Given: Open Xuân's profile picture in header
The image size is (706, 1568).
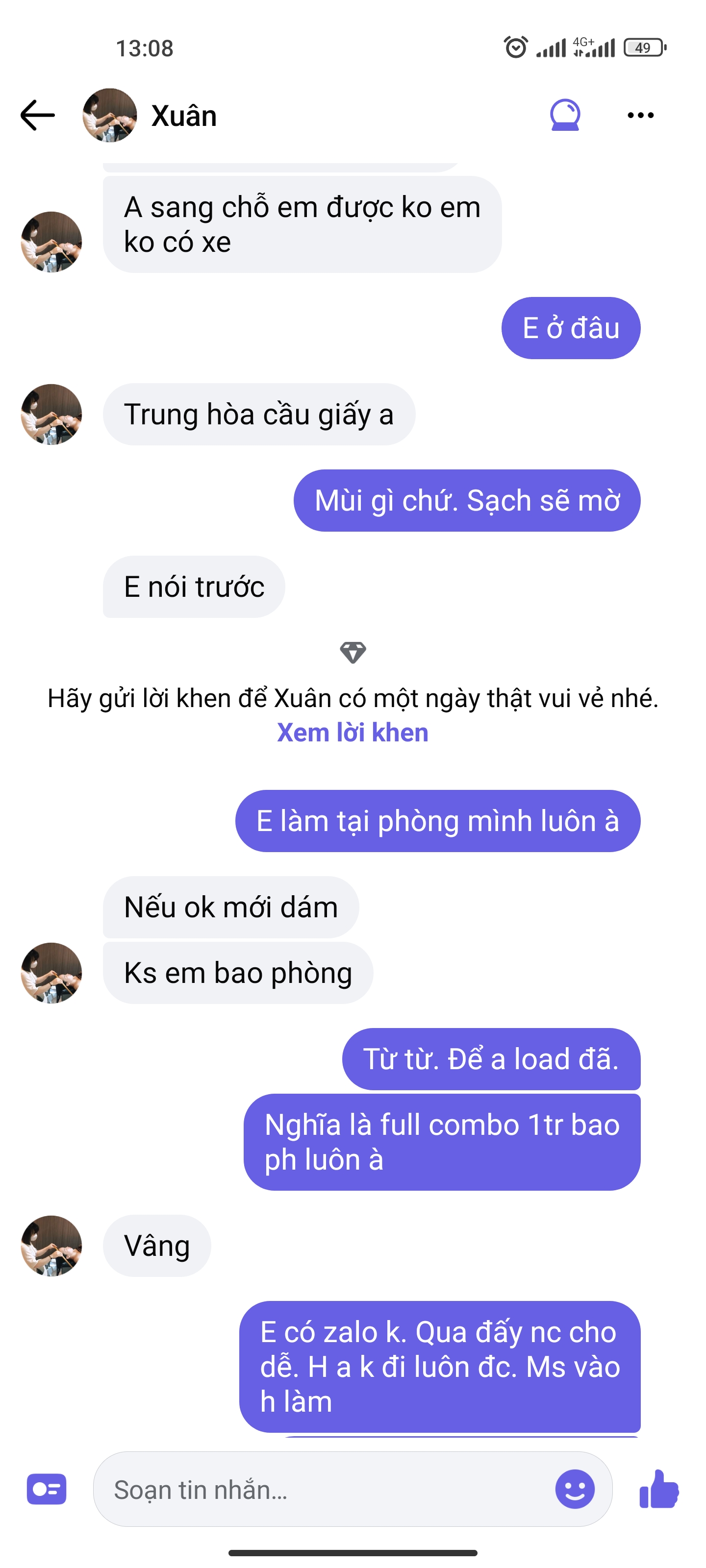Looking at the screenshot, I should (110, 115).
